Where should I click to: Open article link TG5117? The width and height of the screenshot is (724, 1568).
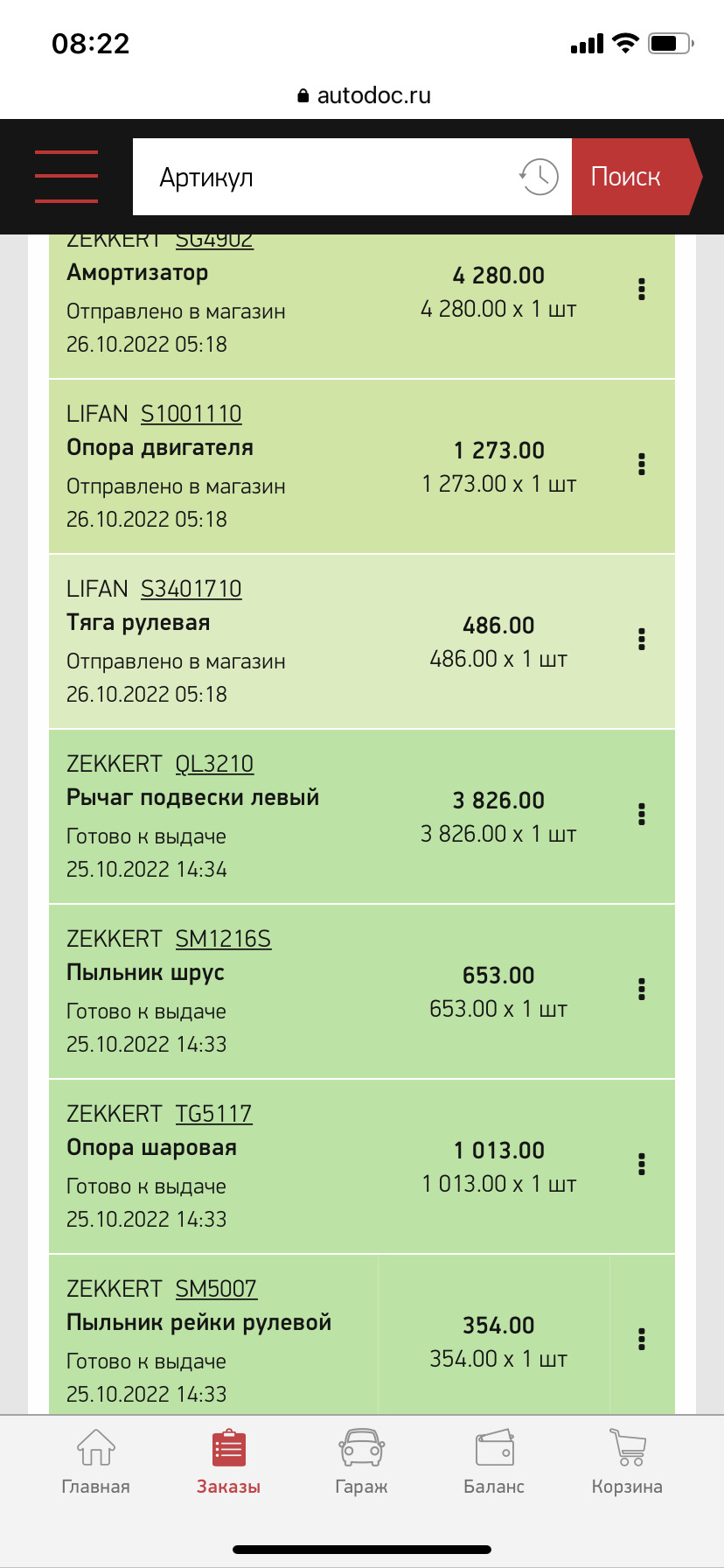click(x=213, y=1114)
